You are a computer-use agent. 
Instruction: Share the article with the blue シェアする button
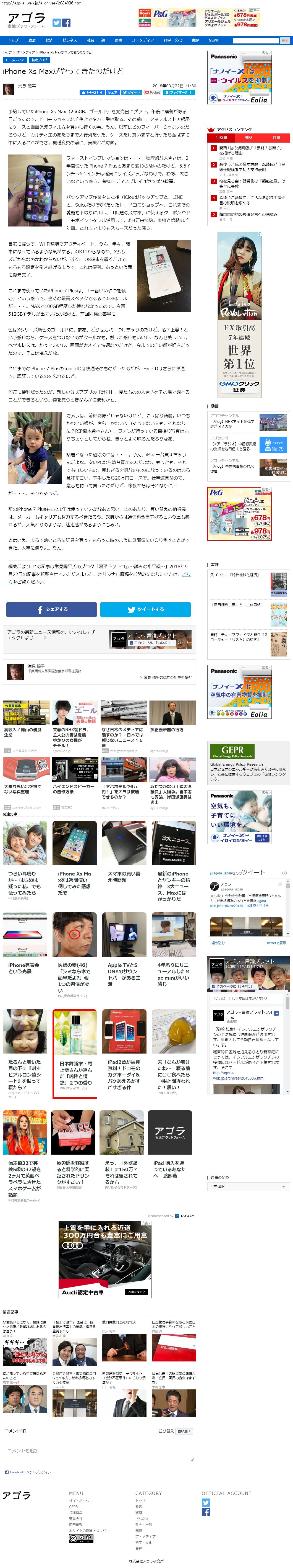tap(51, 609)
